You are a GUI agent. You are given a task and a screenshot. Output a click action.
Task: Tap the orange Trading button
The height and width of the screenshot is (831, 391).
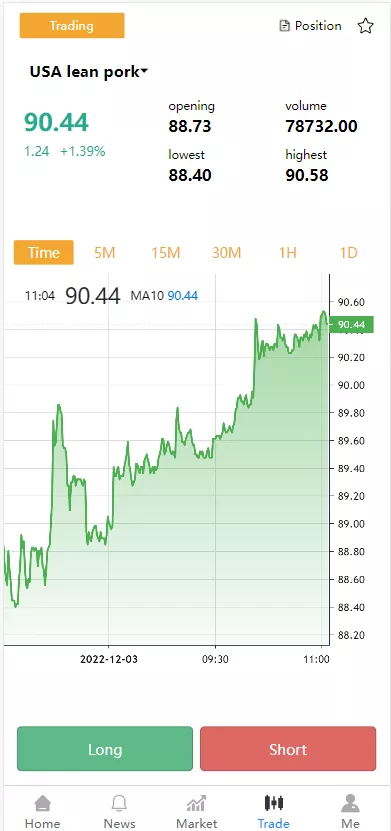(72, 25)
